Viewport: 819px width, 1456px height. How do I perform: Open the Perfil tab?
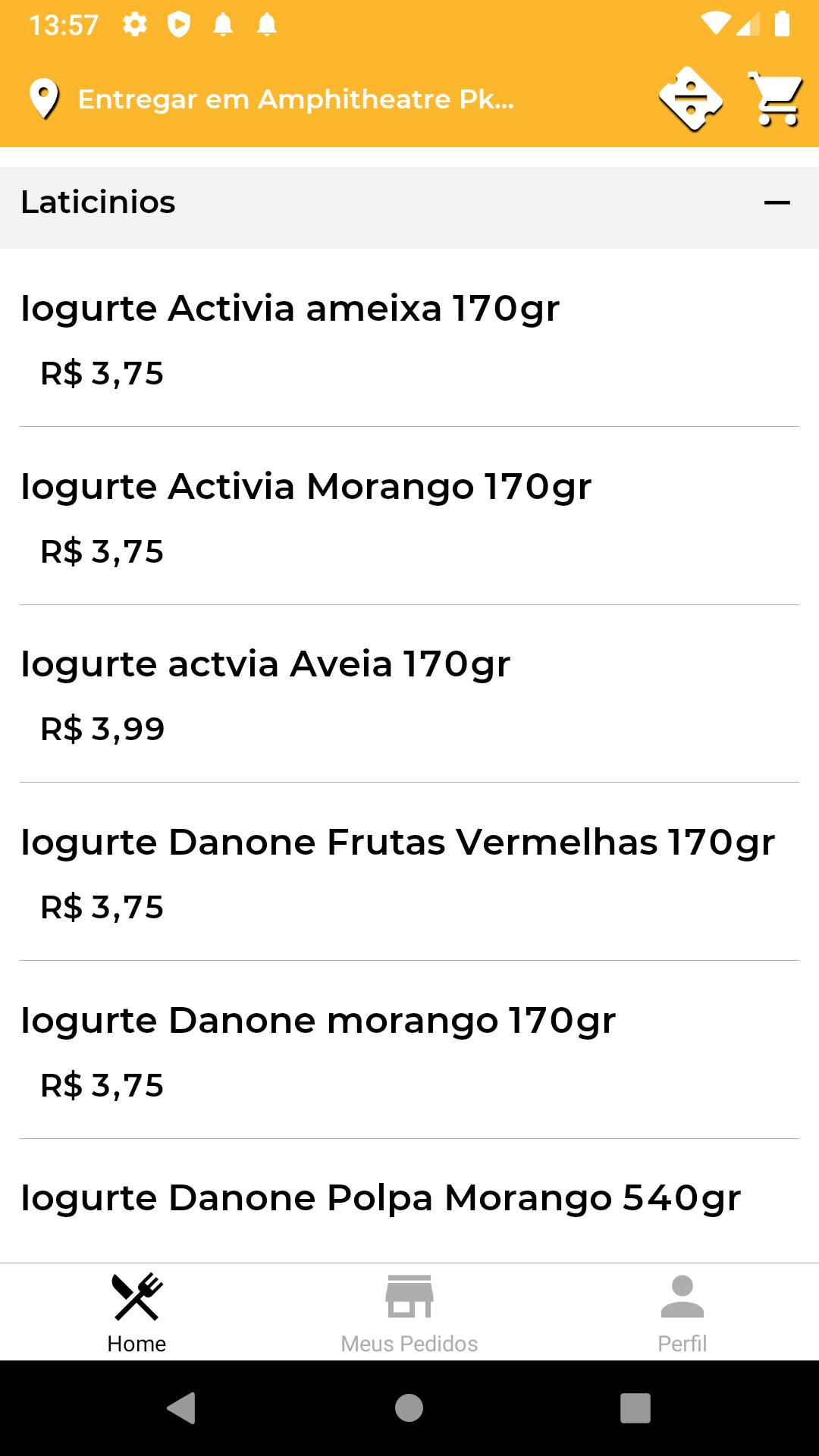click(x=682, y=1313)
